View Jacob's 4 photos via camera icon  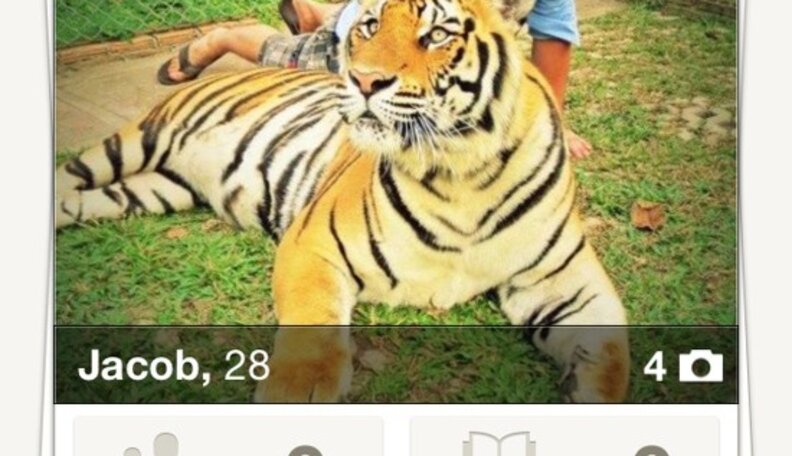pyautogui.click(x=700, y=366)
